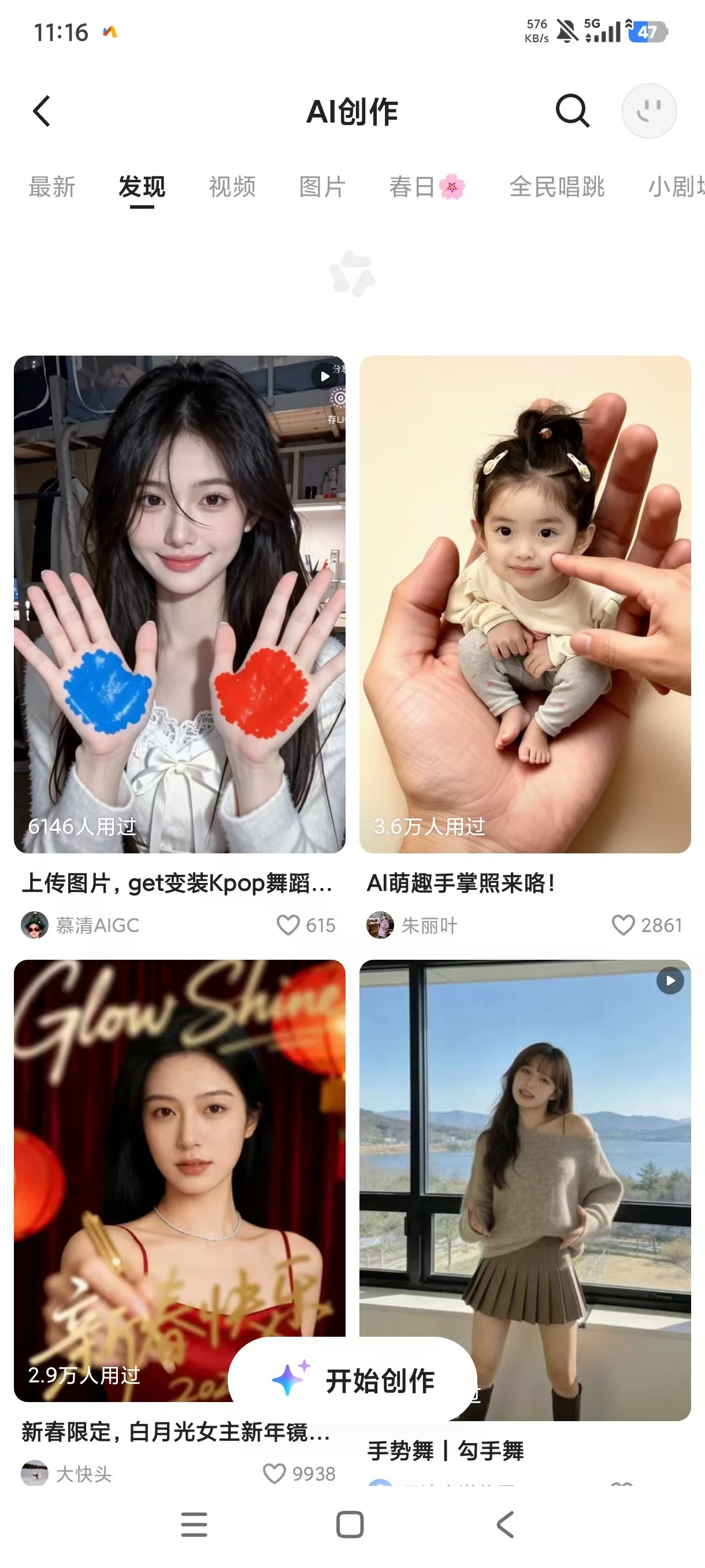Switch to the 视频 tab
Viewport: 705px width, 1568px height.
(232, 187)
